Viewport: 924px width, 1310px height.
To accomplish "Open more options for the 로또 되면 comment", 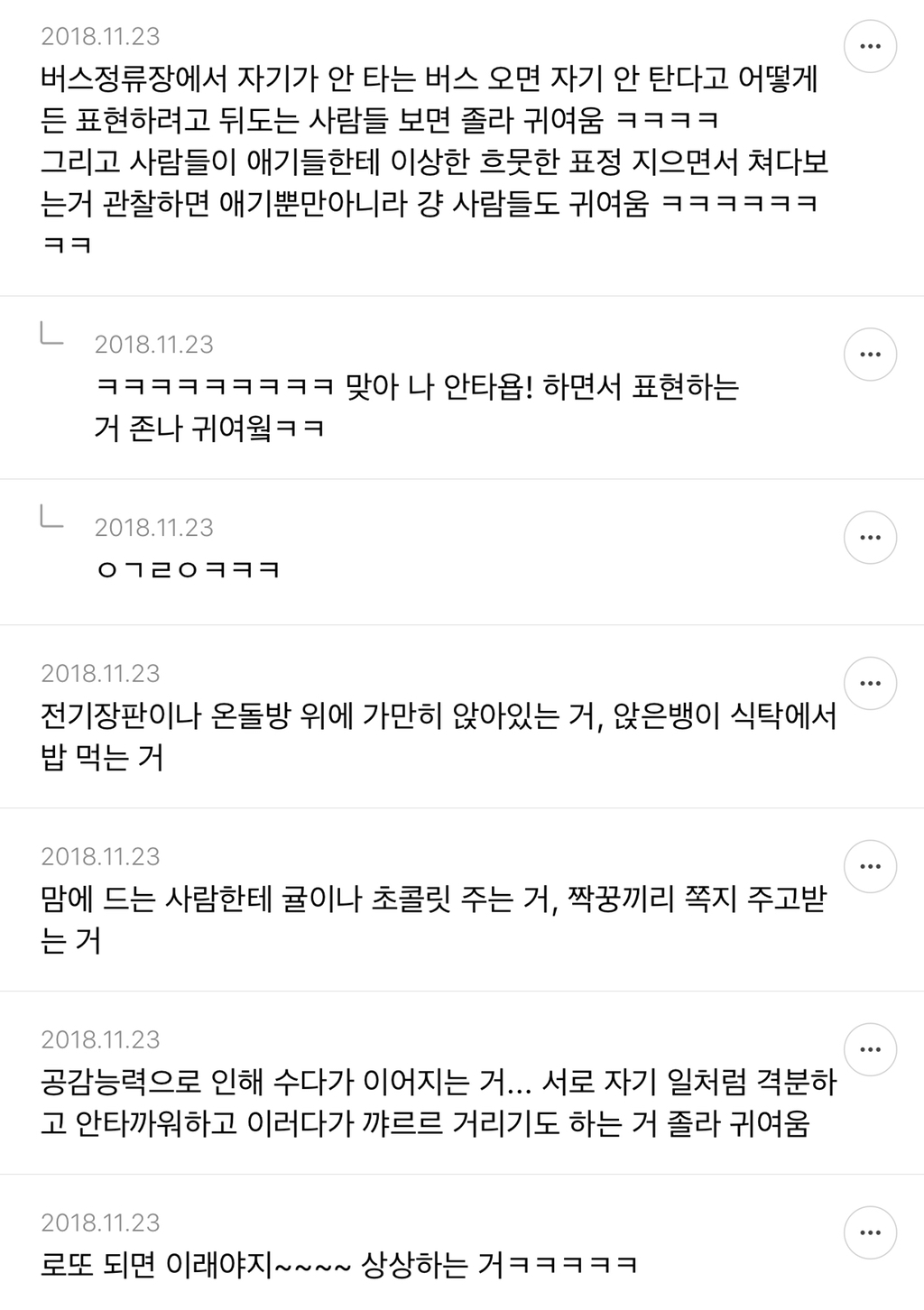I will point(870,1232).
